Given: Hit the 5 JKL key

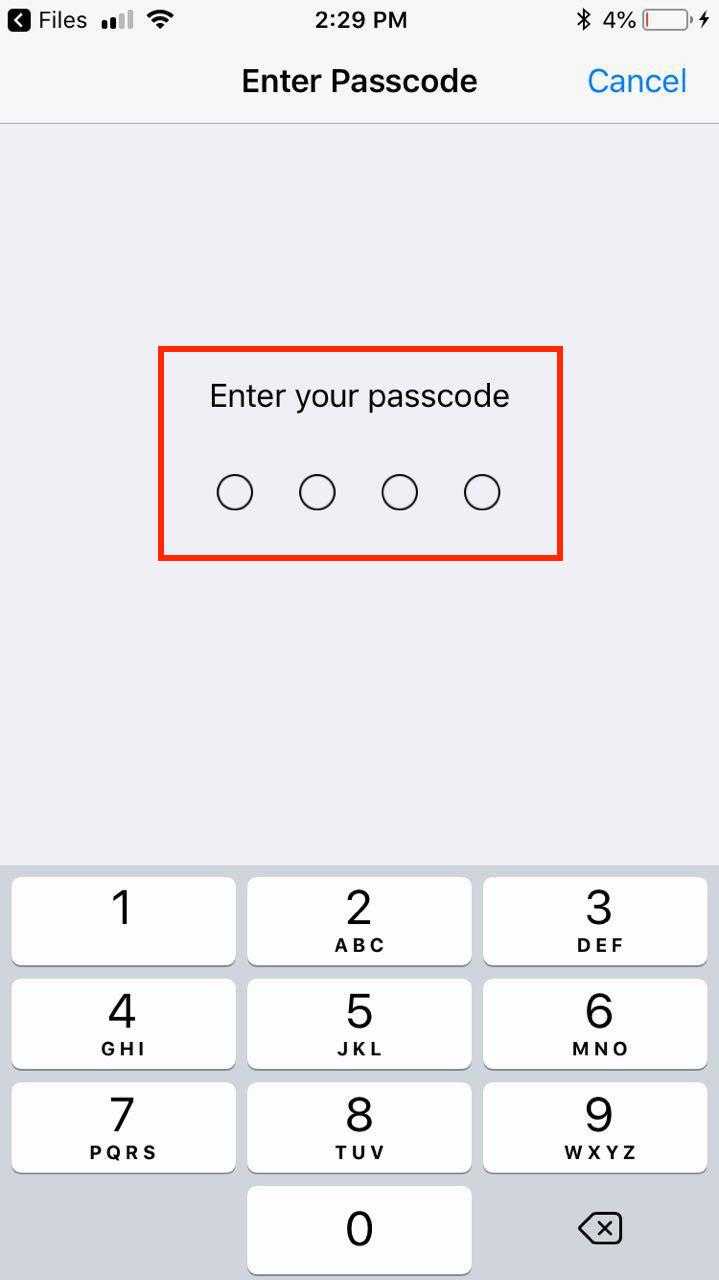Looking at the screenshot, I should click(359, 1023).
